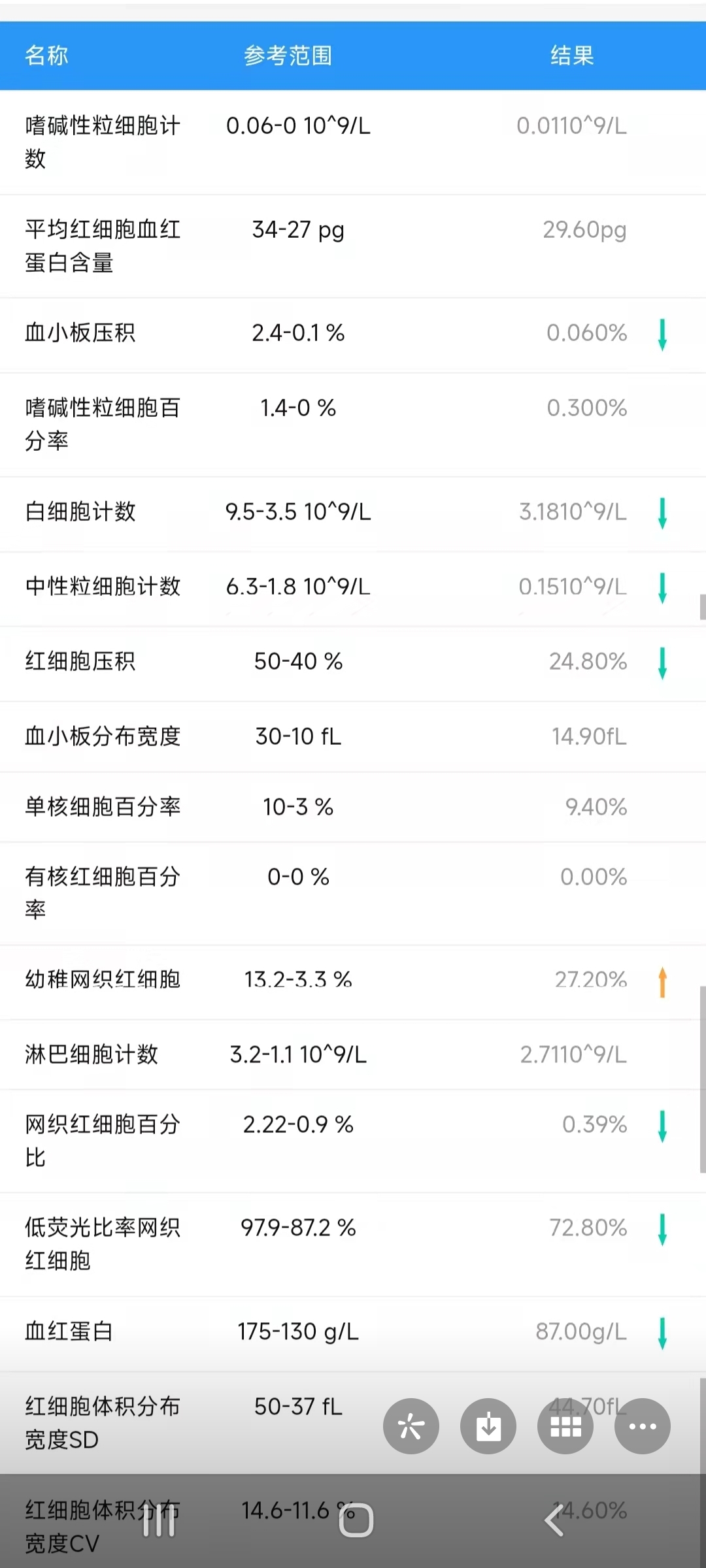Tap the floating download-to-box icon
Screen dimensions: 706x1568
point(488,1426)
